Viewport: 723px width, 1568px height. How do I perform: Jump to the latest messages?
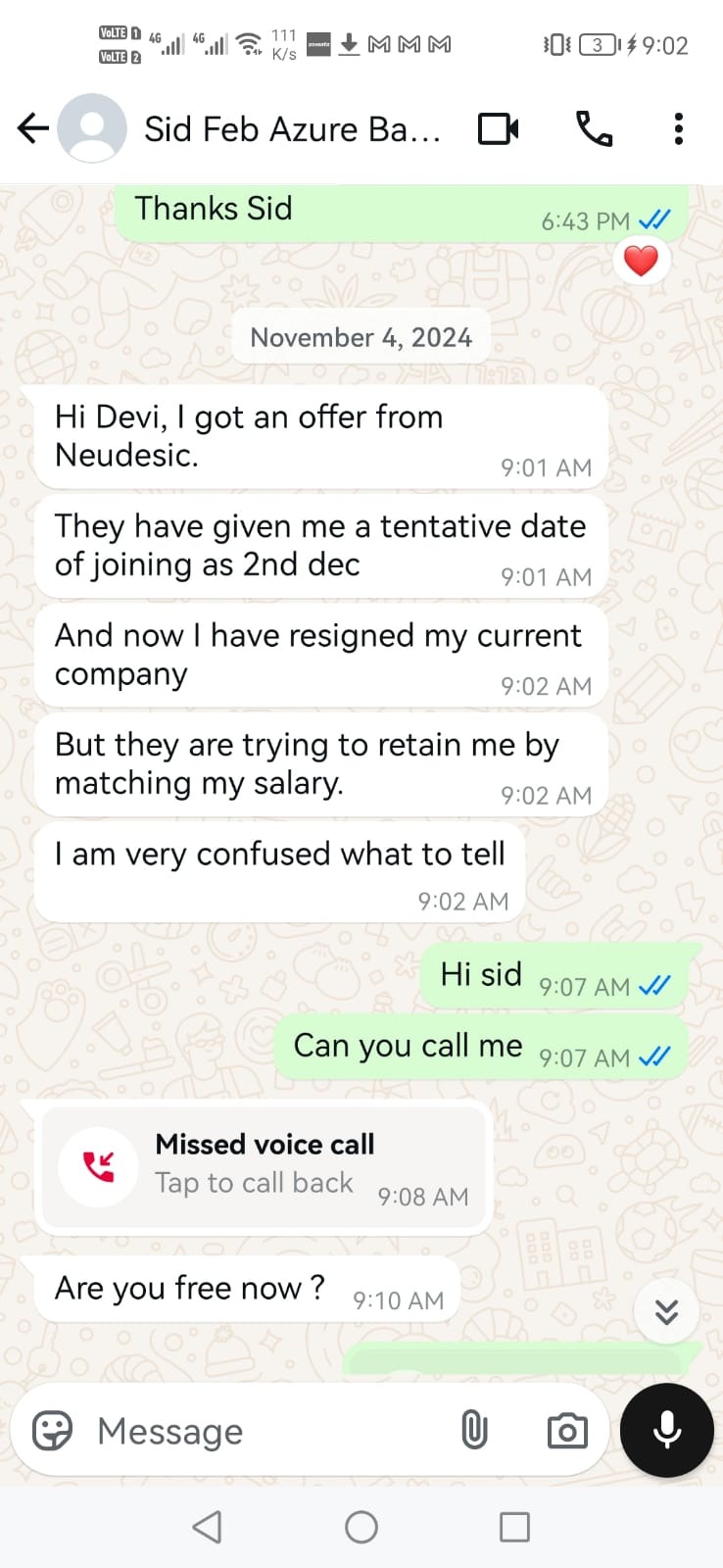666,1311
